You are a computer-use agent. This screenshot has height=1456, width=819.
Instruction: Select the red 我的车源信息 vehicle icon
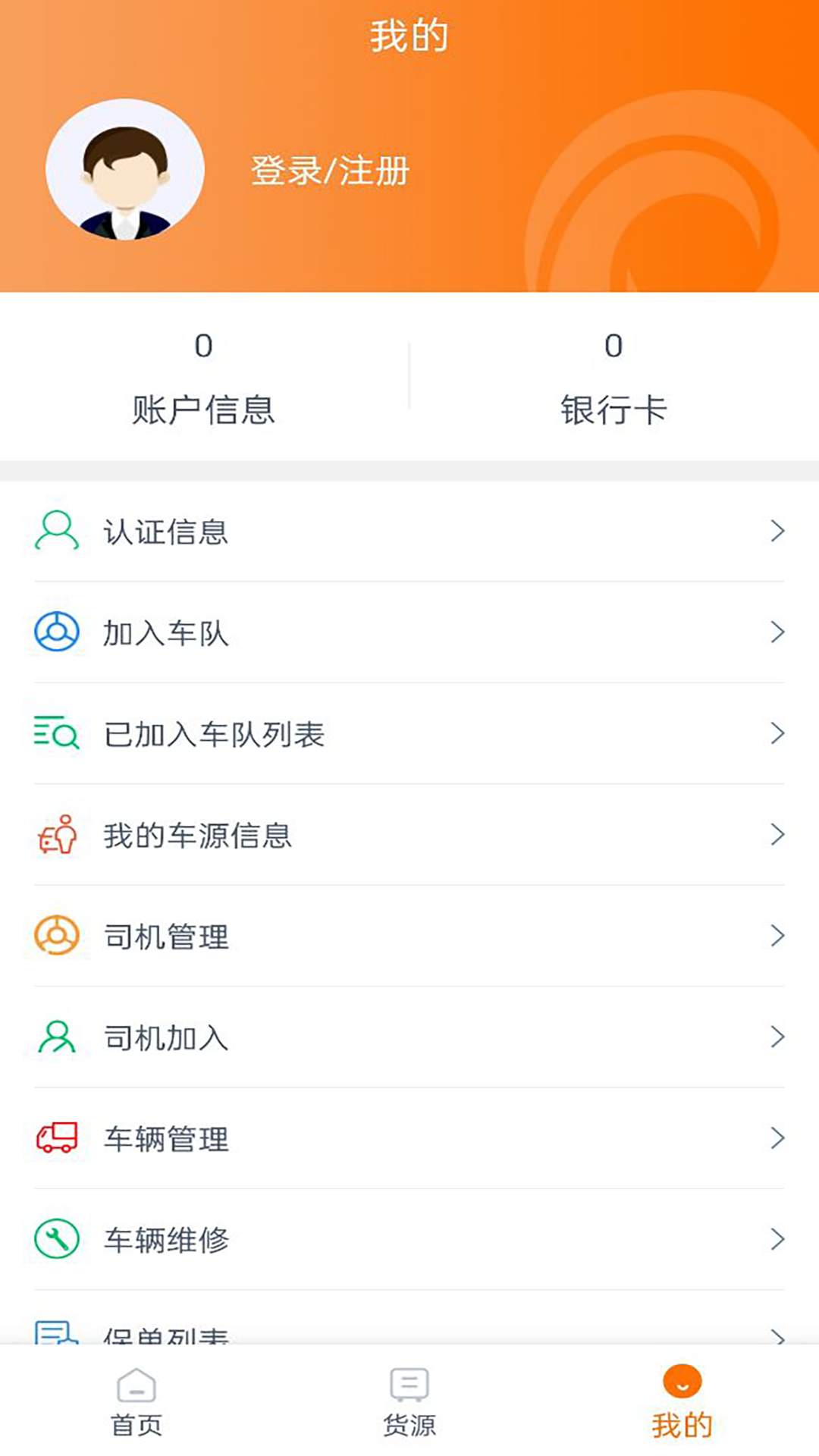coord(55,835)
